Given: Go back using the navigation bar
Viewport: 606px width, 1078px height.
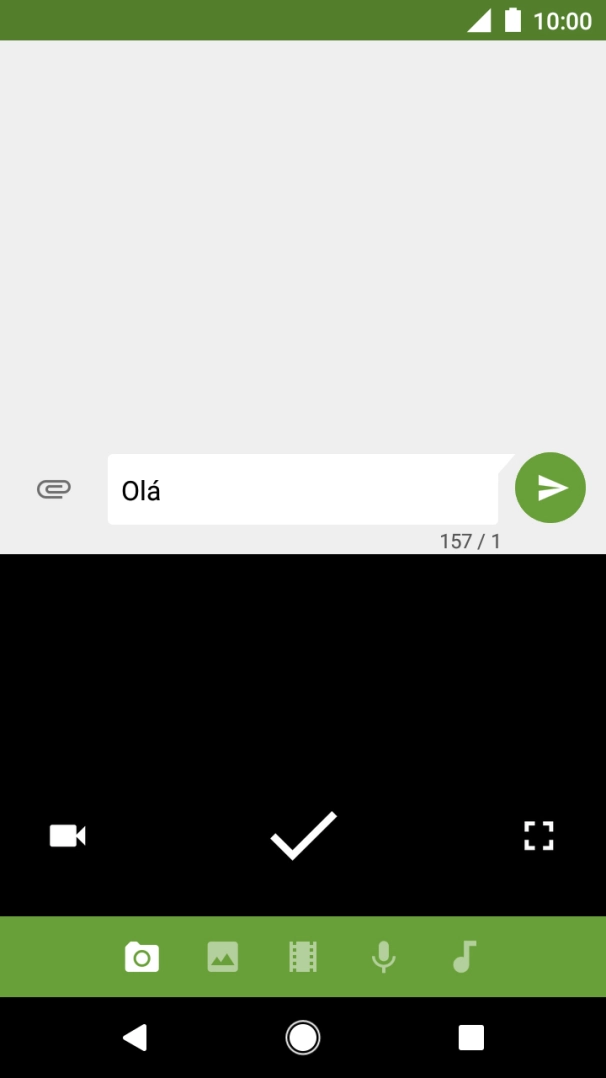Looking at the screenshot, I should [135, 1037].
